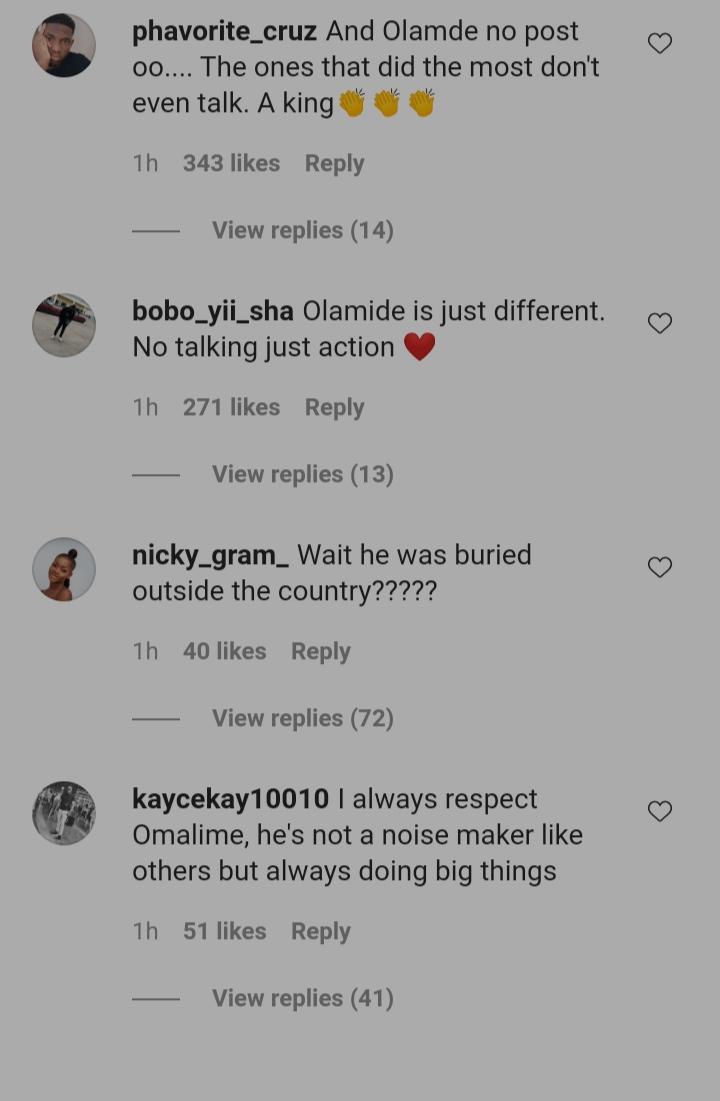
Task: Open bobo_yii_sha's profile picture
Action: tap(64, 325)
